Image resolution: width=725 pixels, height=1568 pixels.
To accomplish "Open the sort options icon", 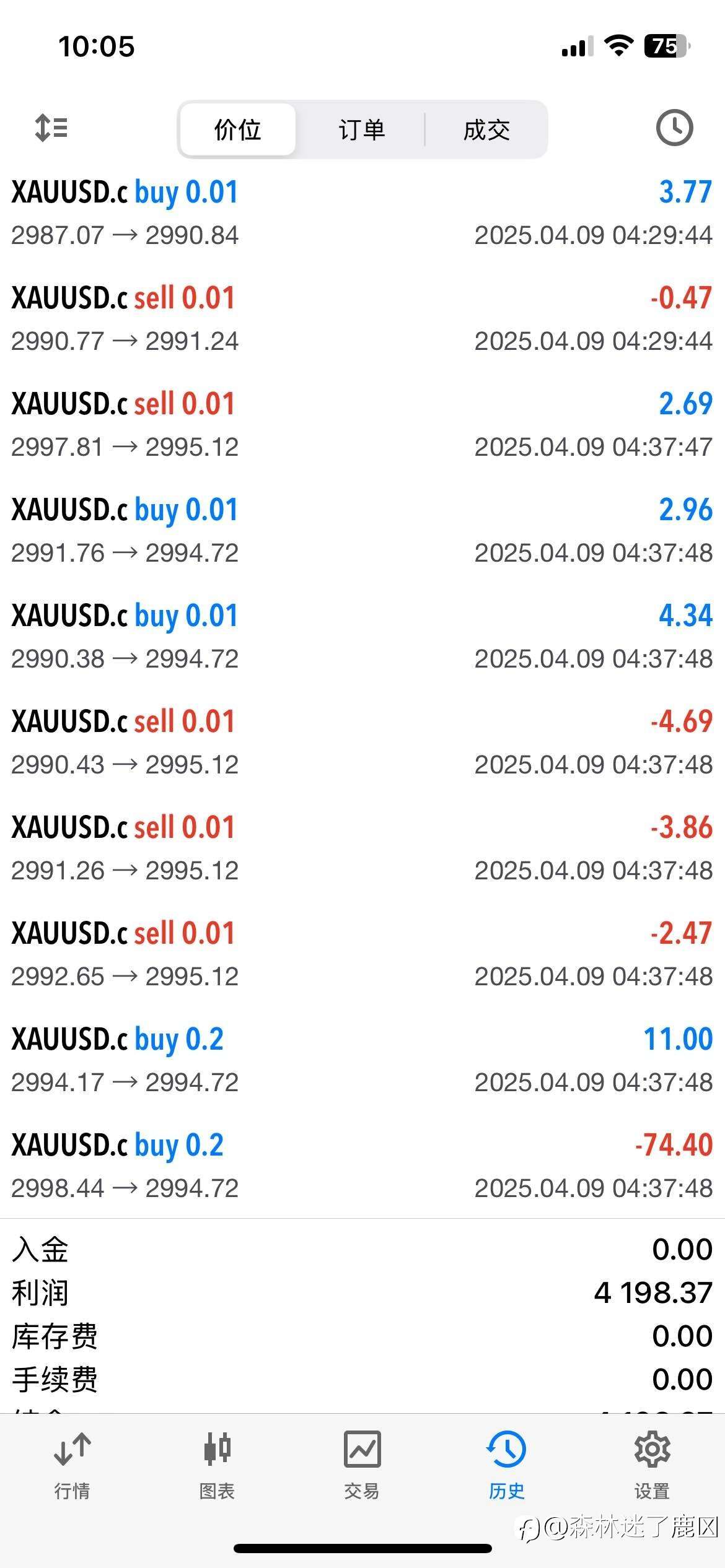I will (x=51, y=128).
